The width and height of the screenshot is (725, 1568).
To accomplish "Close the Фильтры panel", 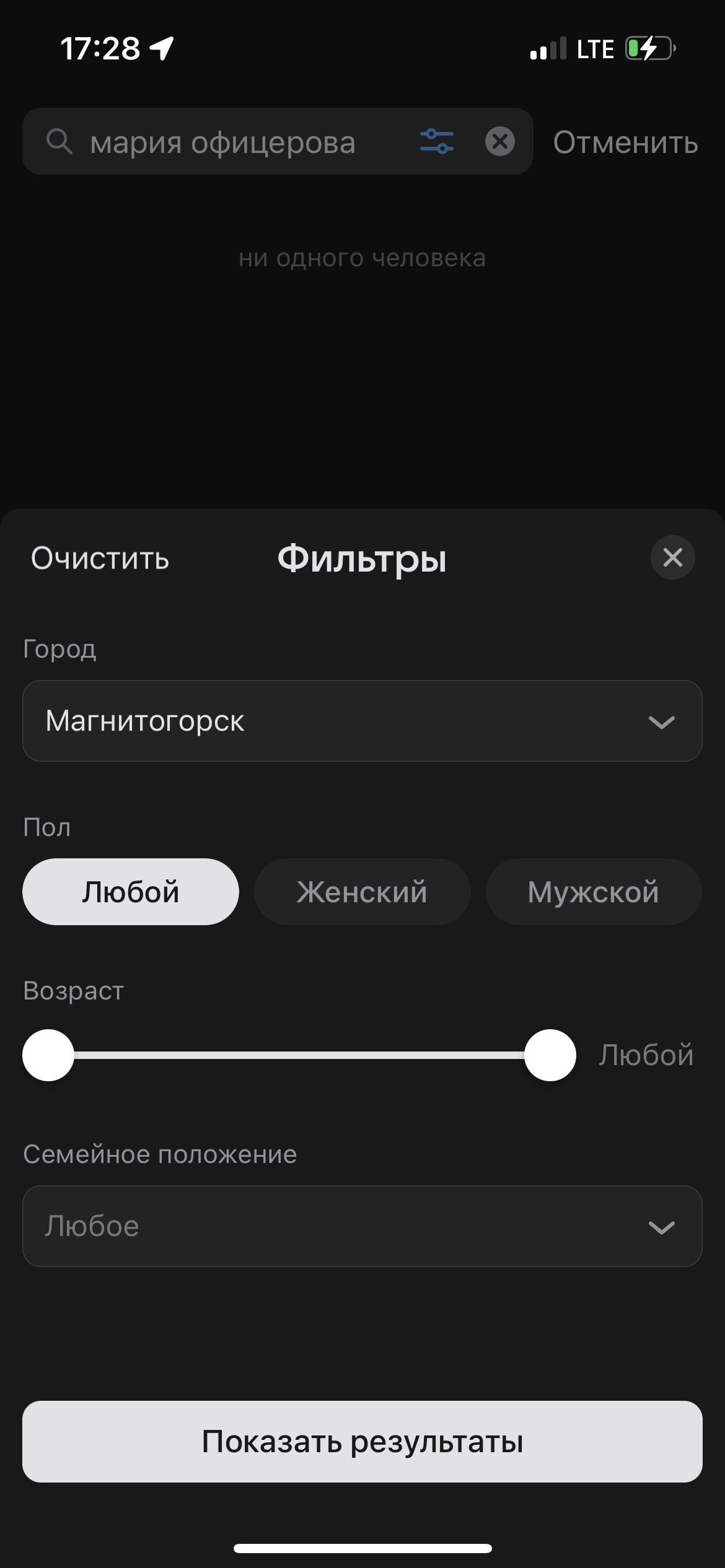I will point(672,557).
